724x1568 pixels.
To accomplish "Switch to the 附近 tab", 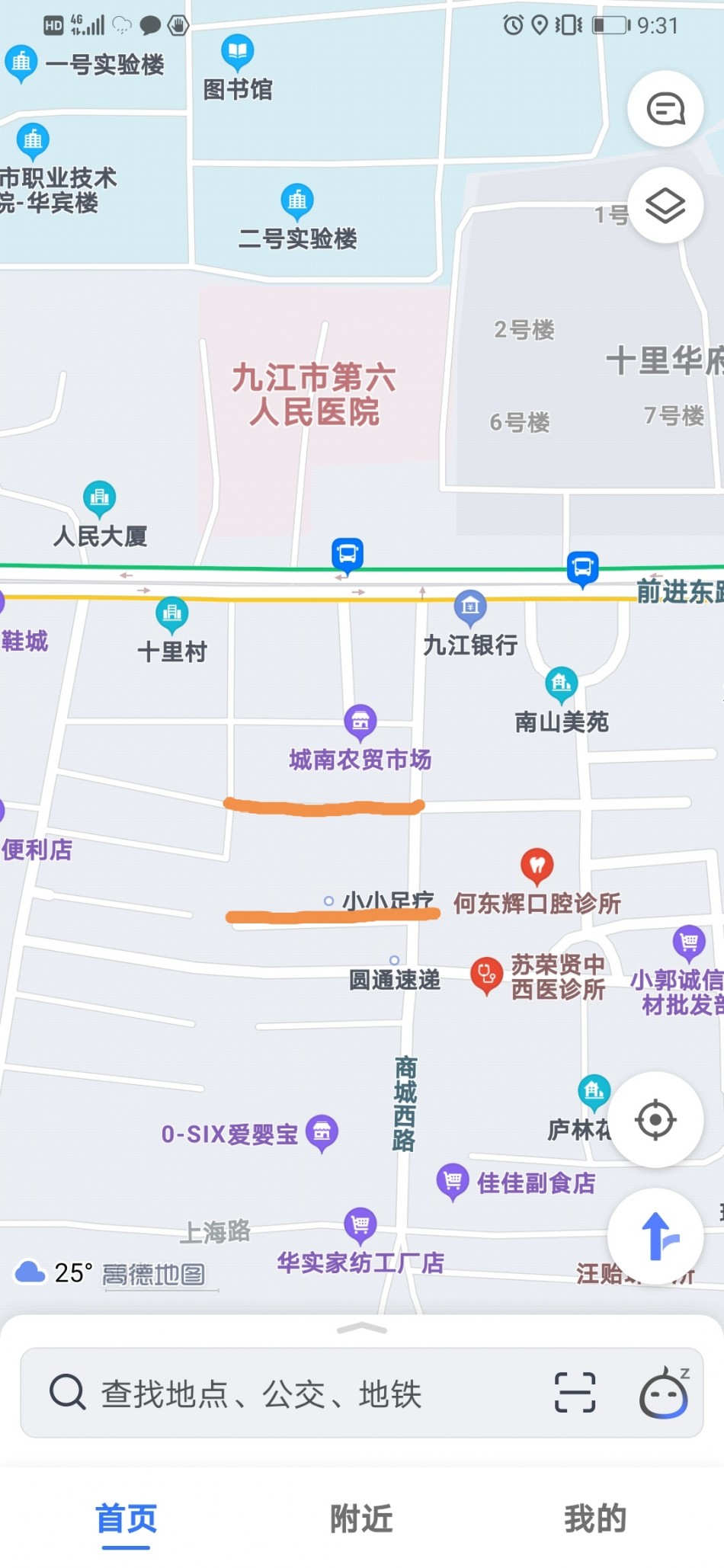I will 361,1518.
